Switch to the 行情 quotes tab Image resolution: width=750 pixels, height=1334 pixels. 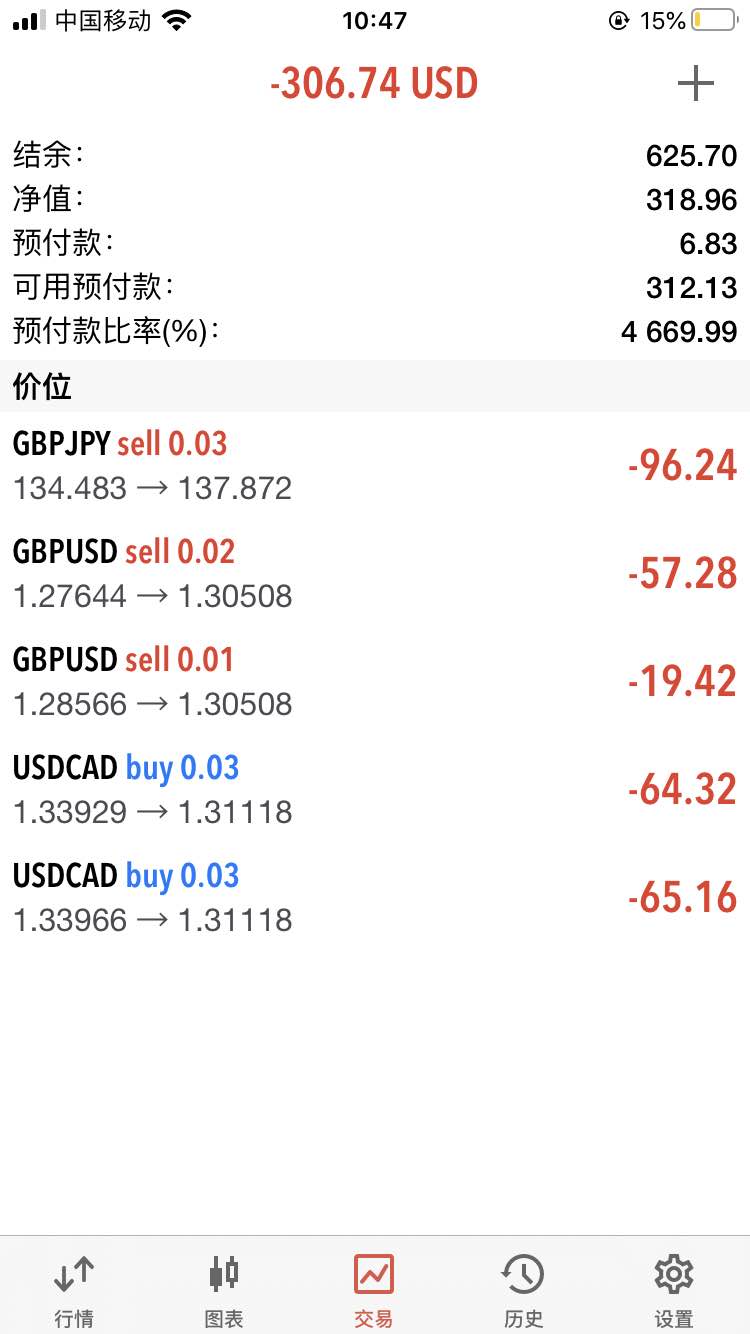75,1290
